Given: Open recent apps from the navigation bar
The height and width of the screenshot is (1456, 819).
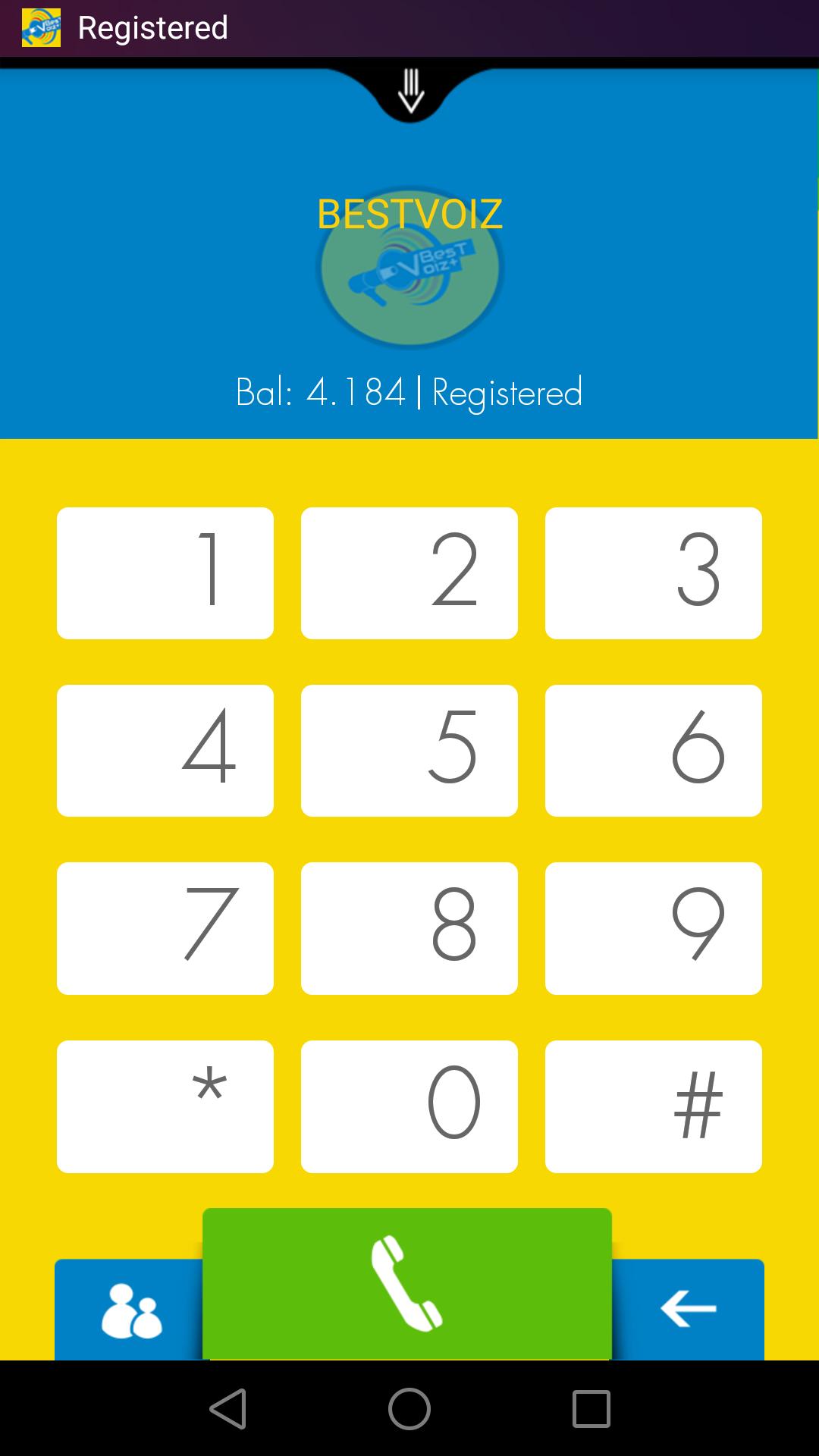Looking at the screenshot, I should pyautogui.click(x=591, y=1409).
